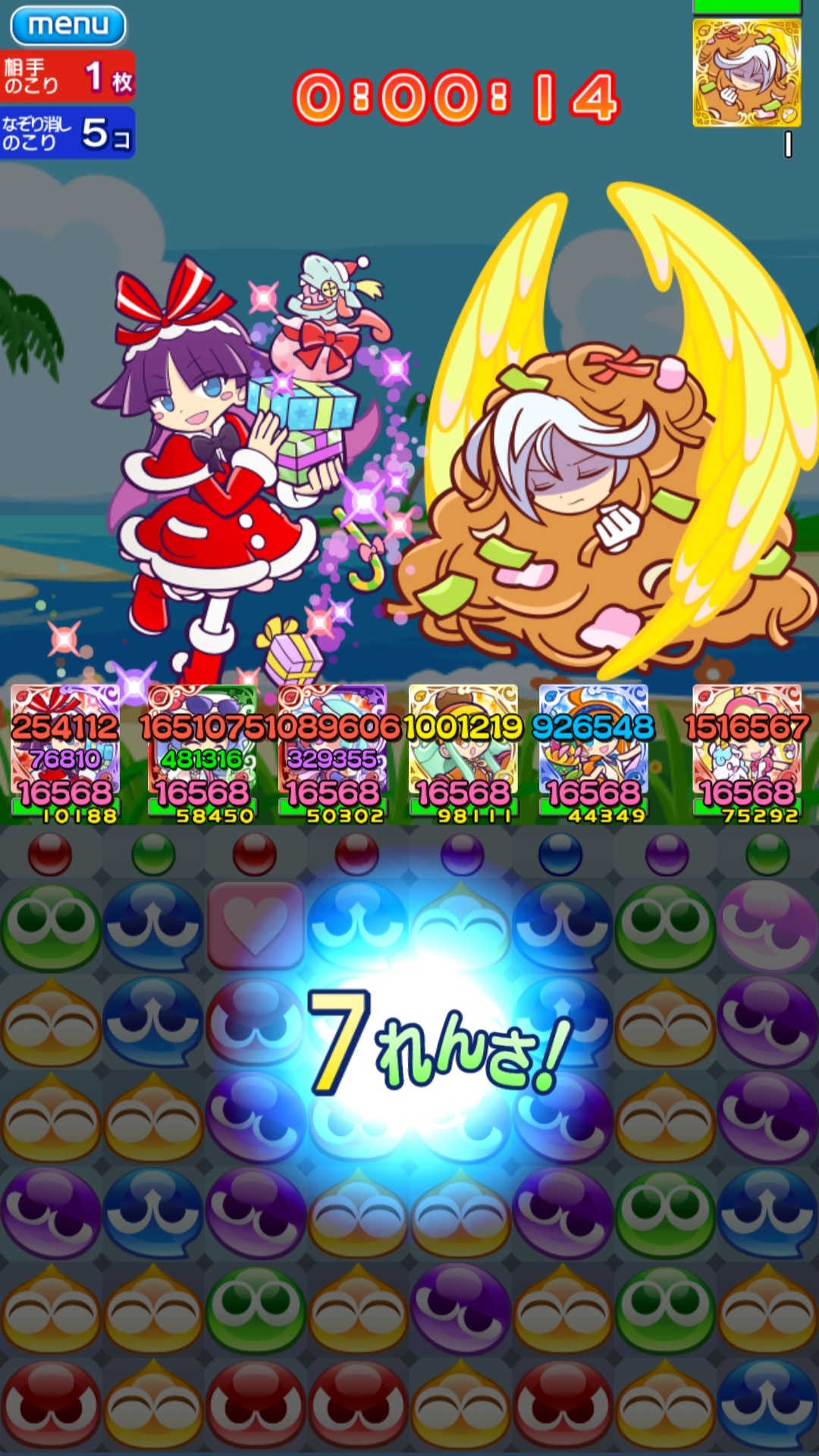Choose the character card with HP 98111

[x=463, y=751]
